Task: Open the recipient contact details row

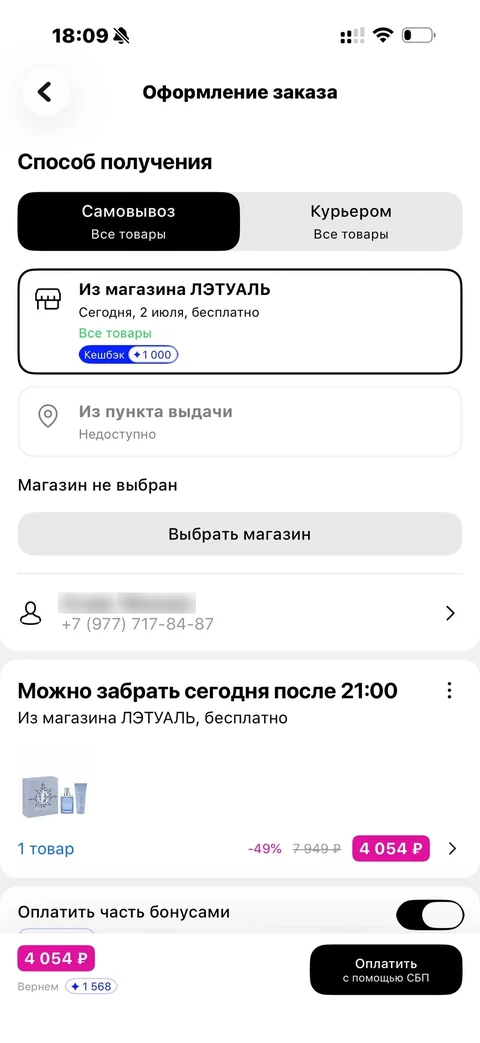Action: [239, 613]
